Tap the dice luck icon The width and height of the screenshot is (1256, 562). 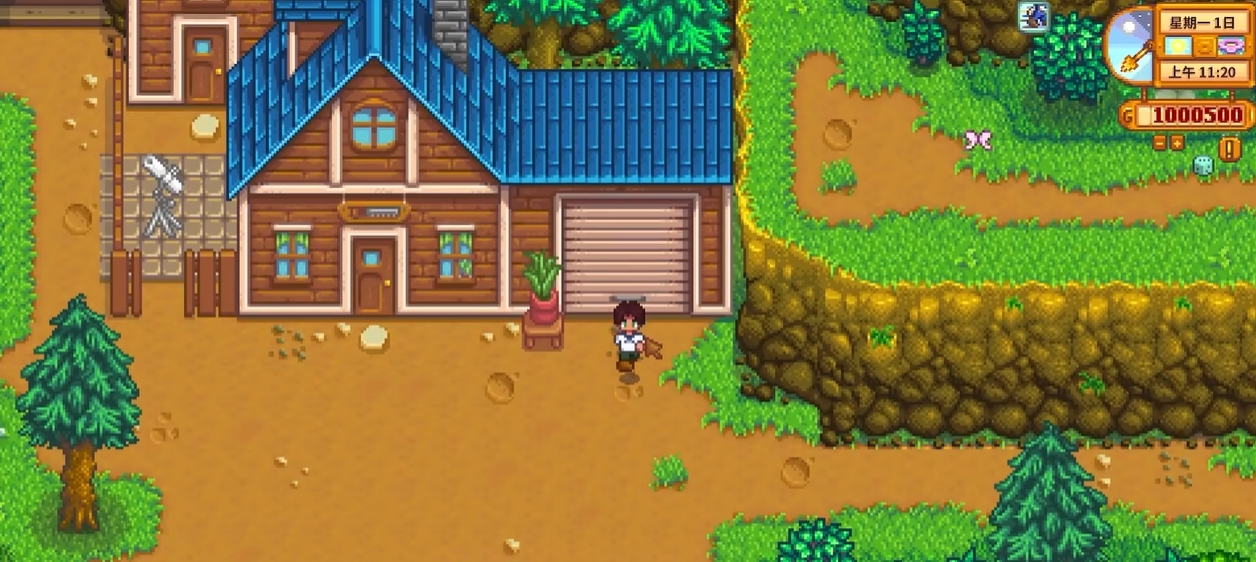click(1203, 166)
